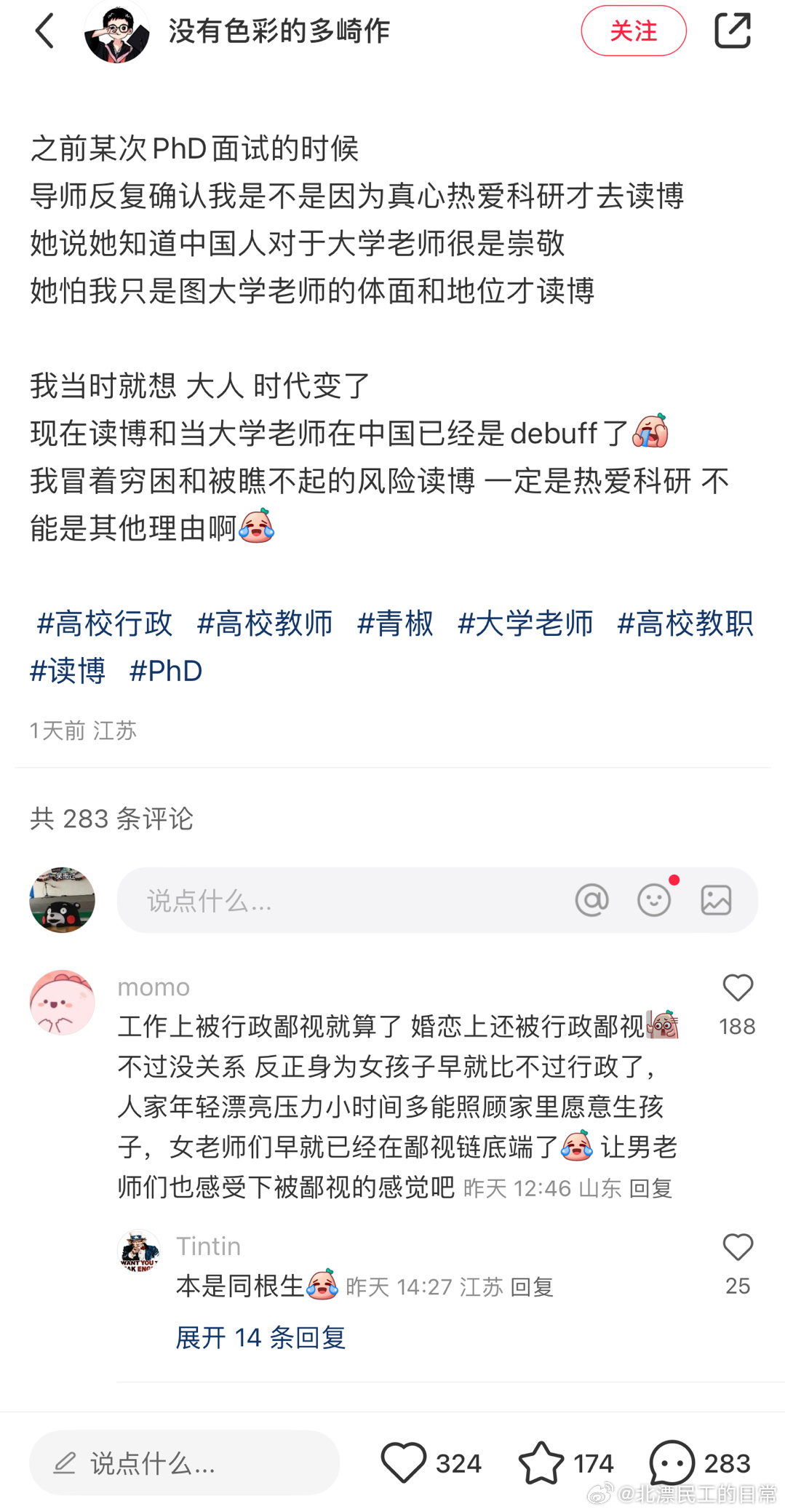Open the #高校教职 hashtag

point(685,624)
